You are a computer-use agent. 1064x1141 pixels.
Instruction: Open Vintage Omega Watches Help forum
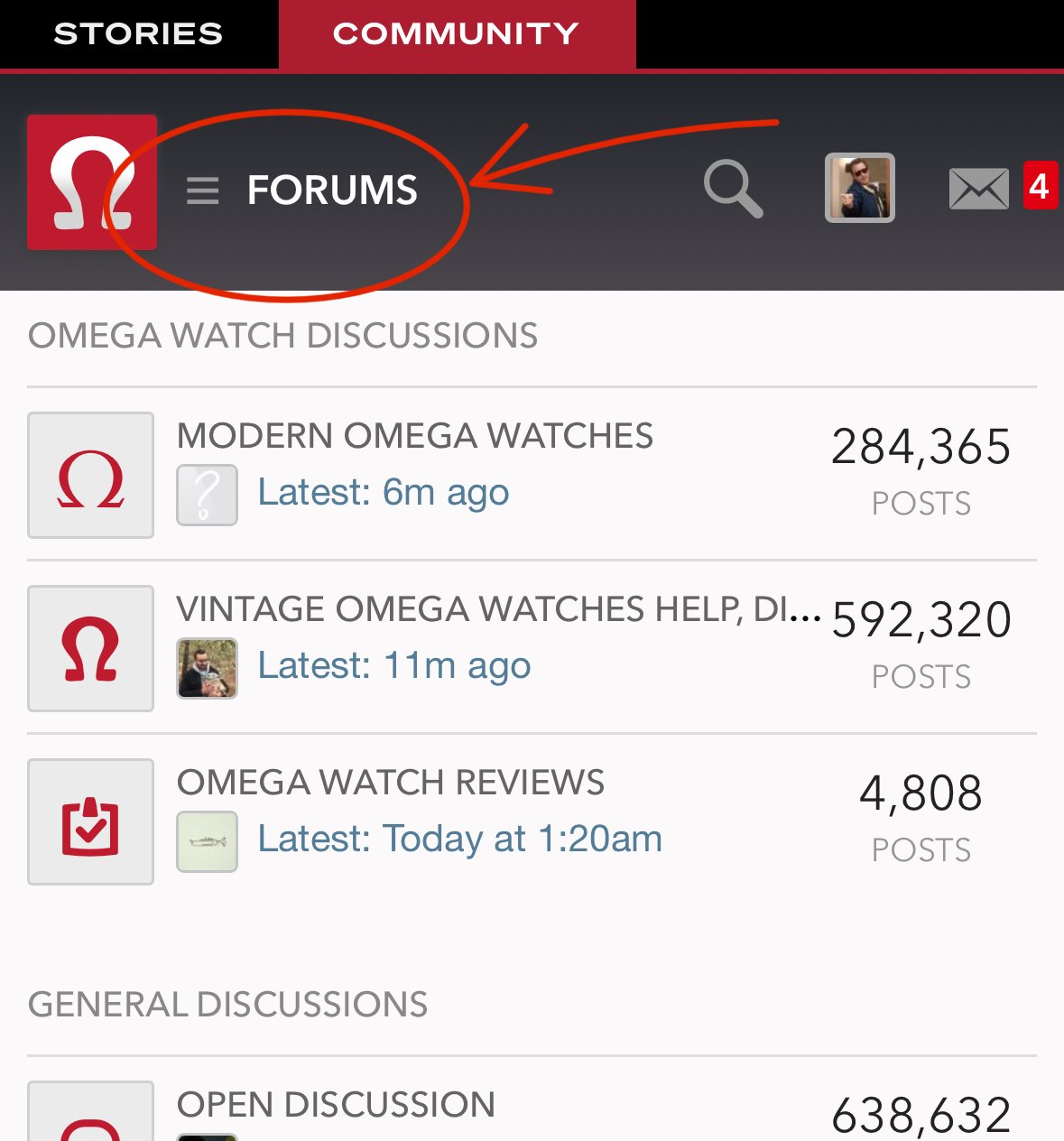(496, 609)
